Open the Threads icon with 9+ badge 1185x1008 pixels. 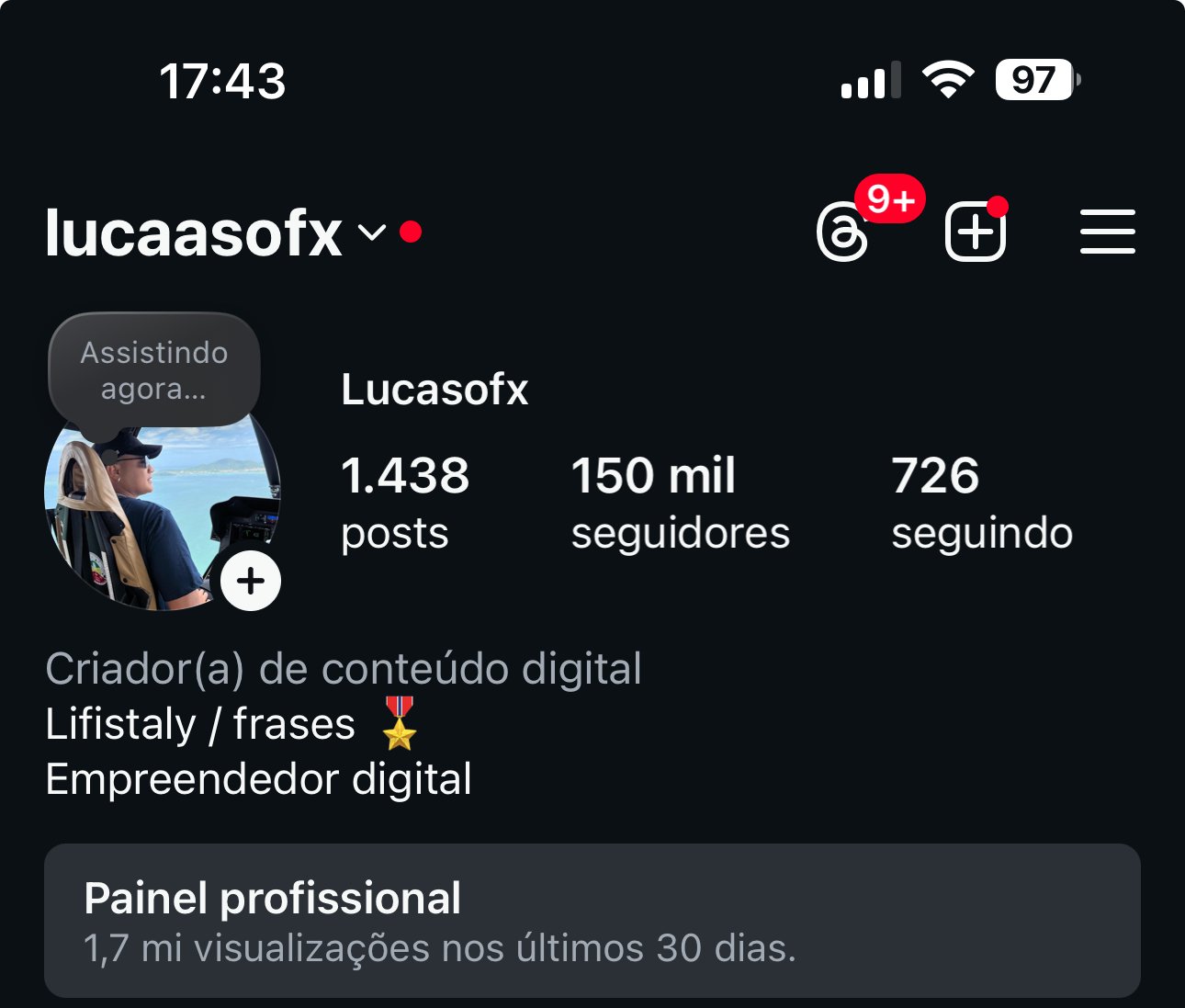pos(842,233)
